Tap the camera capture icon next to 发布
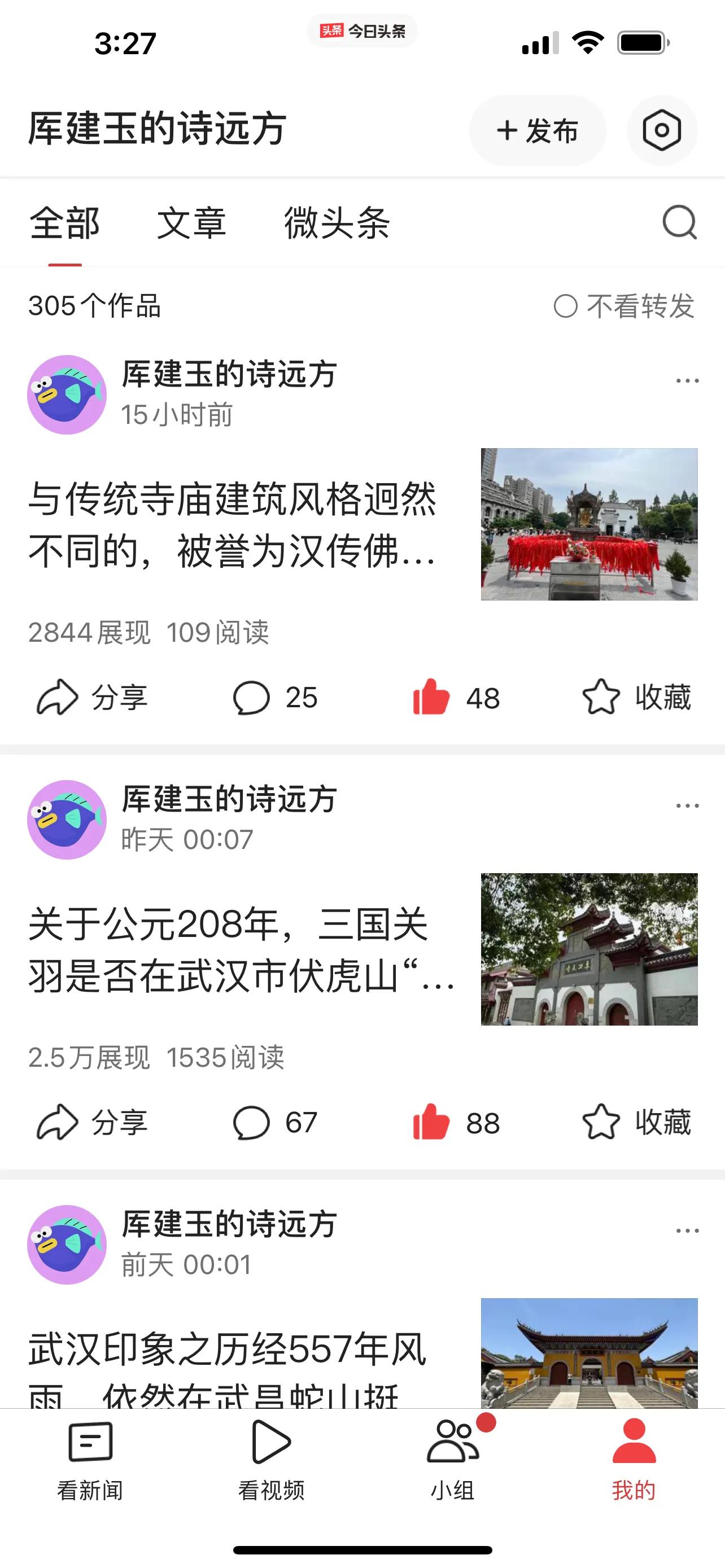Image resolution: width=725 pixels, height=1568 pixels. click(x=662, y=130)
